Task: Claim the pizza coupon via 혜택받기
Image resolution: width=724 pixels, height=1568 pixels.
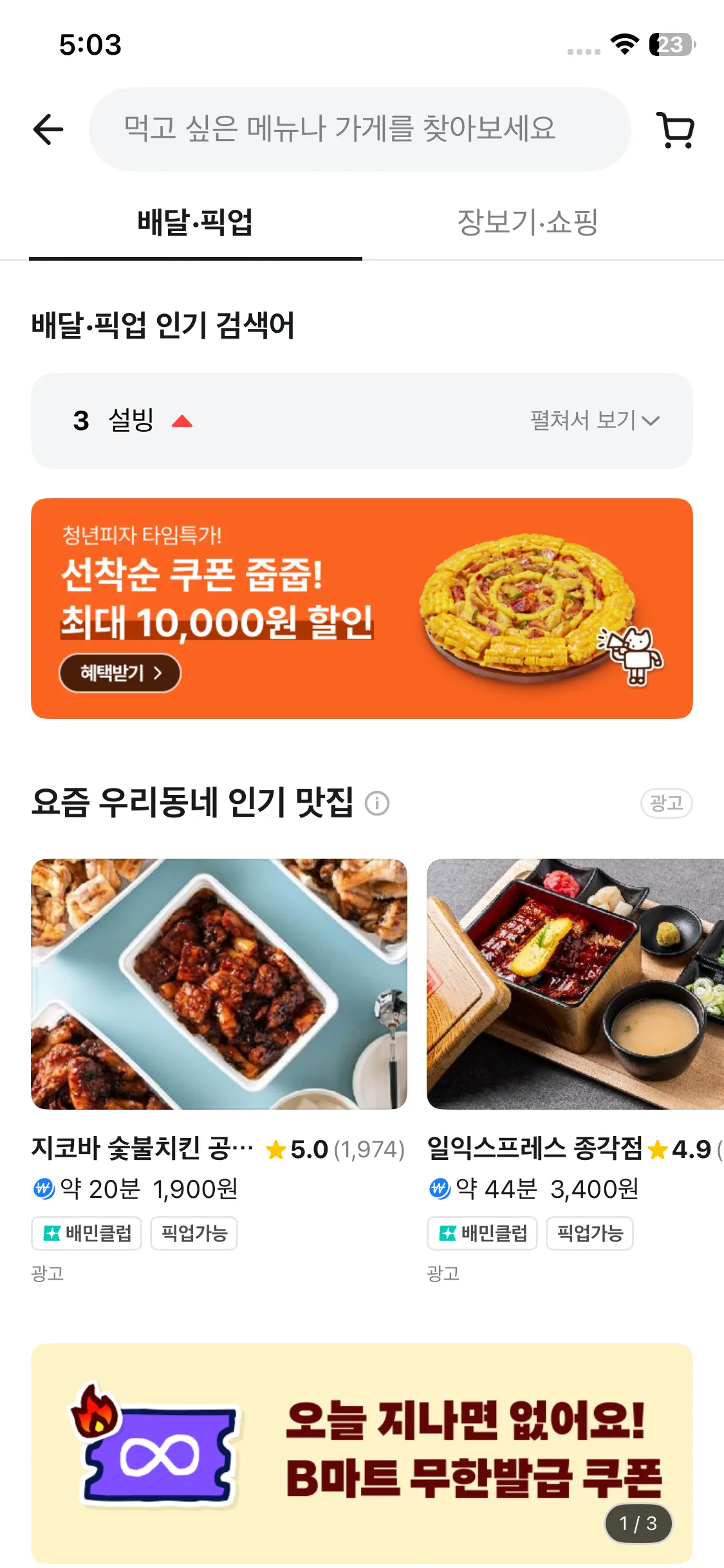Action: coord(120,673)
